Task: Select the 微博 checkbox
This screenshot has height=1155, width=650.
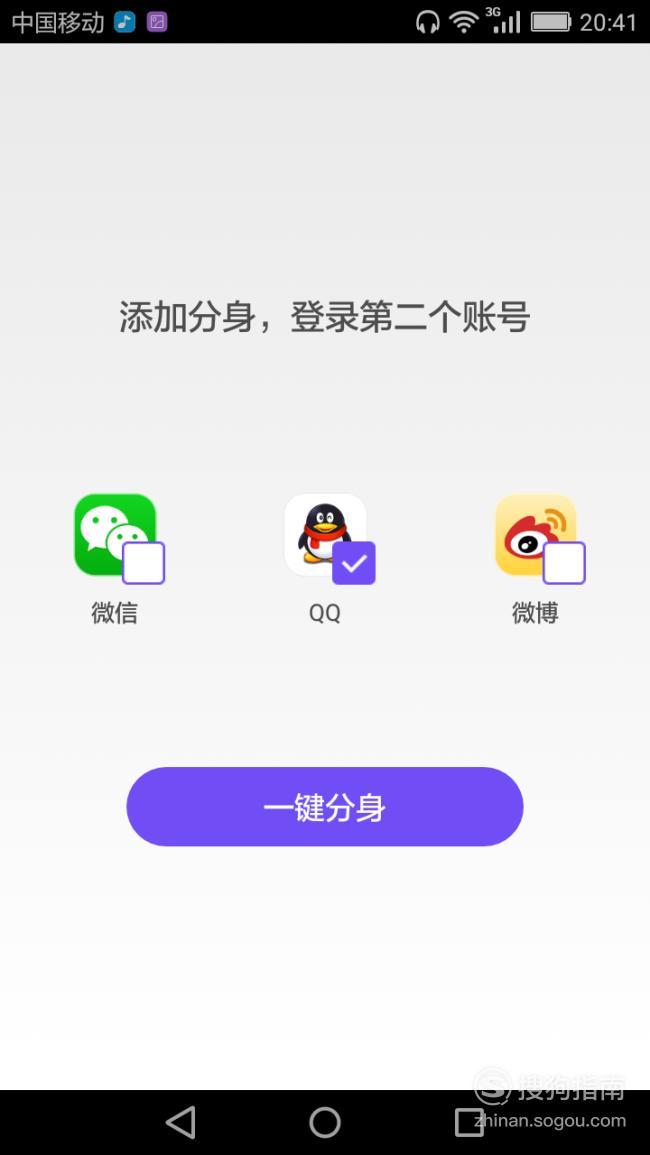Action: click(564, 563)
